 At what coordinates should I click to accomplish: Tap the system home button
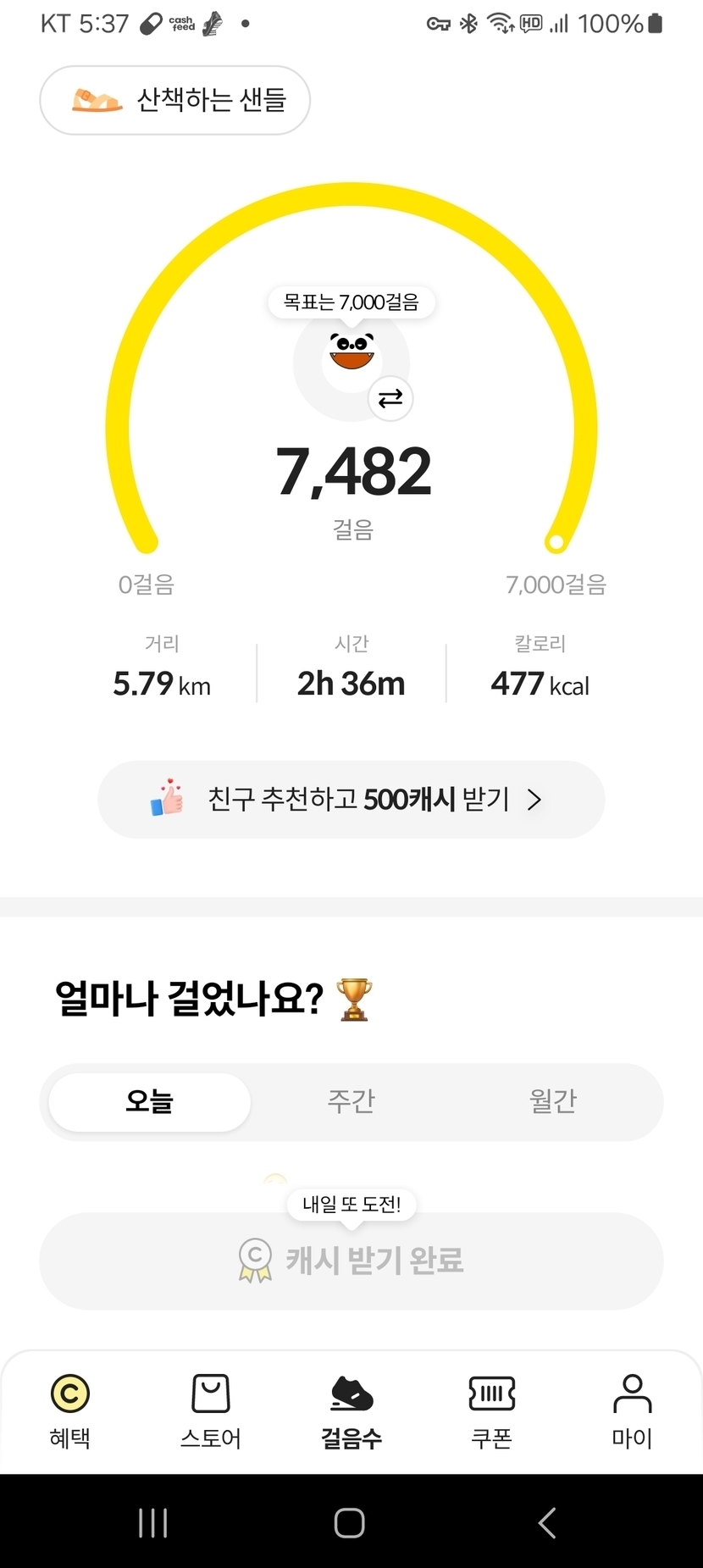[x=350, y=1522]
